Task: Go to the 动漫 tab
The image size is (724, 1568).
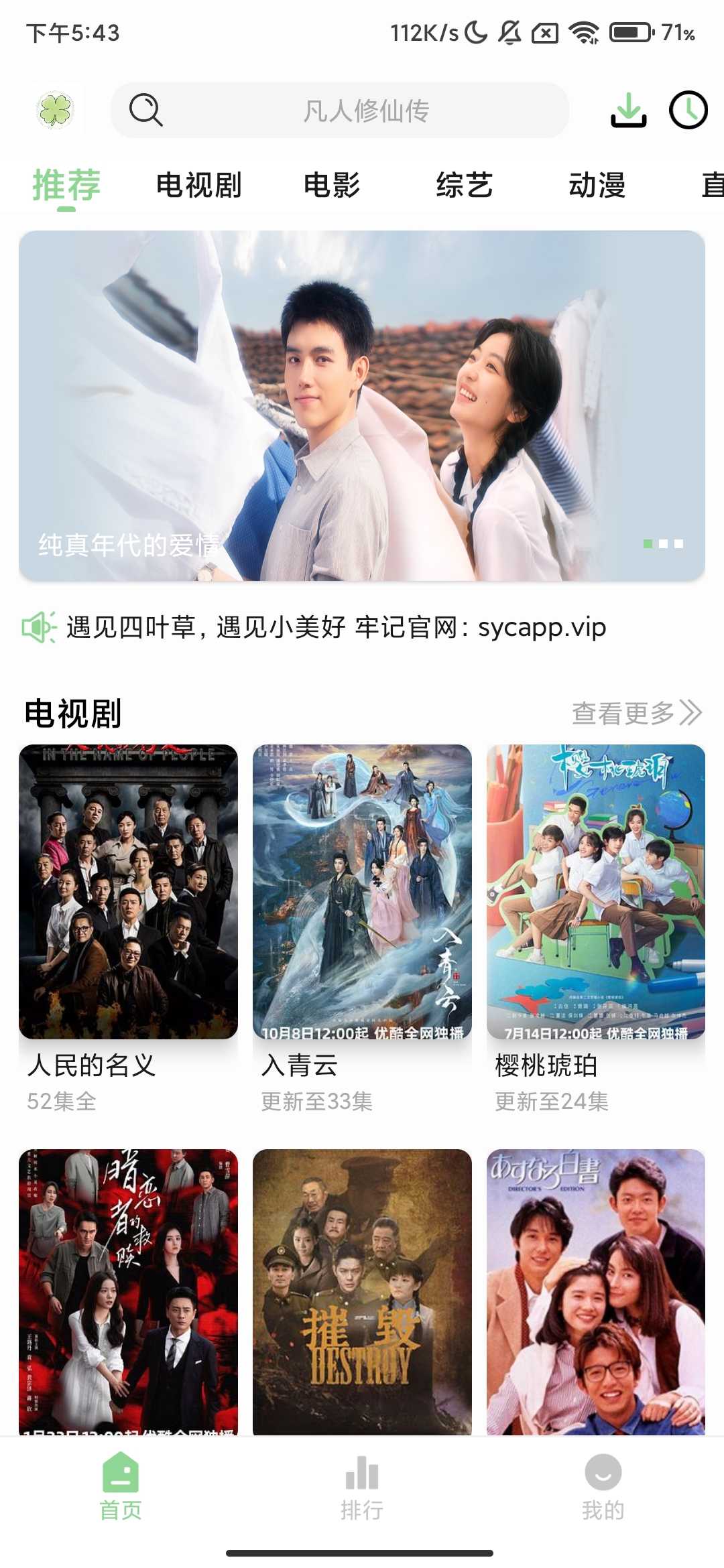Action: (x=597, y=185)
